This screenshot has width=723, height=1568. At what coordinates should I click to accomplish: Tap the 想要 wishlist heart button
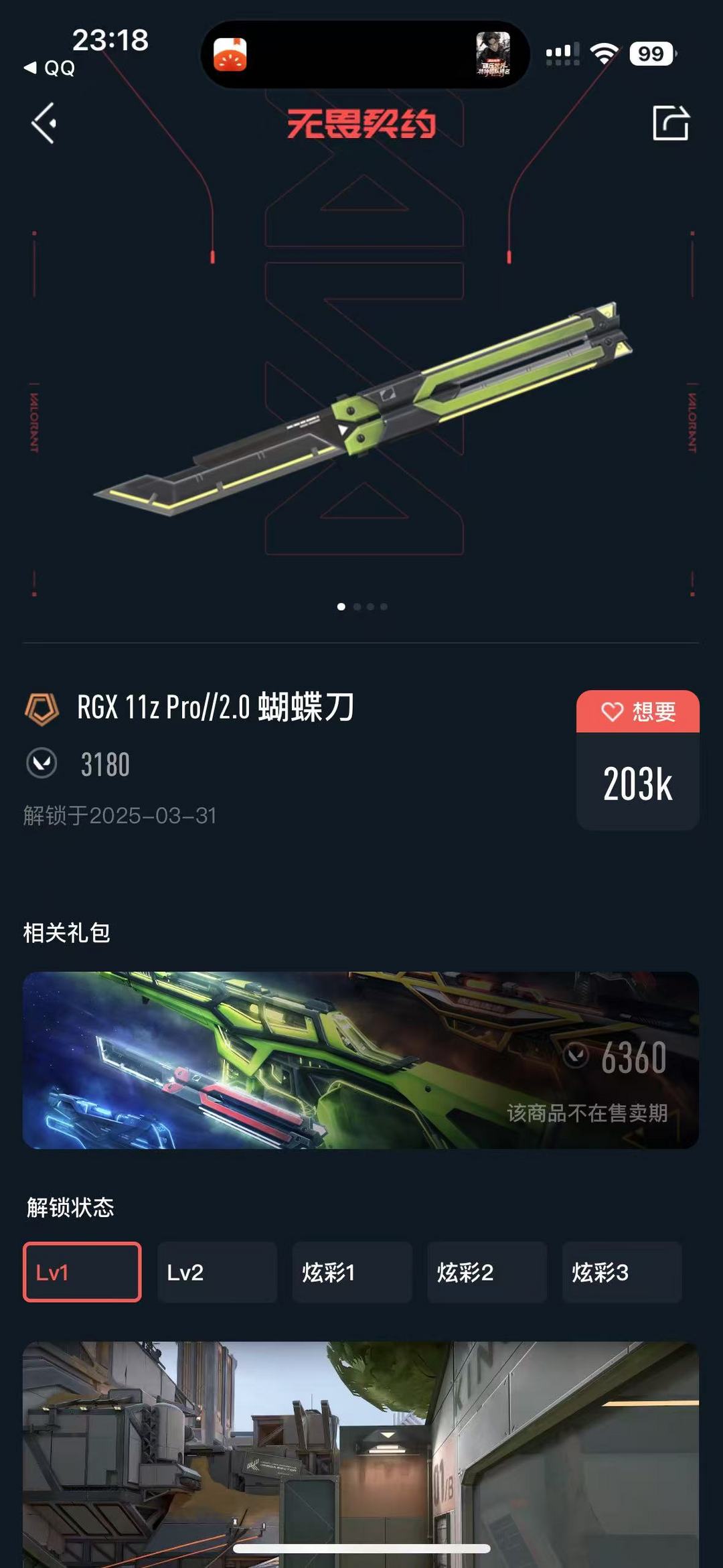(x=638, y=711)
